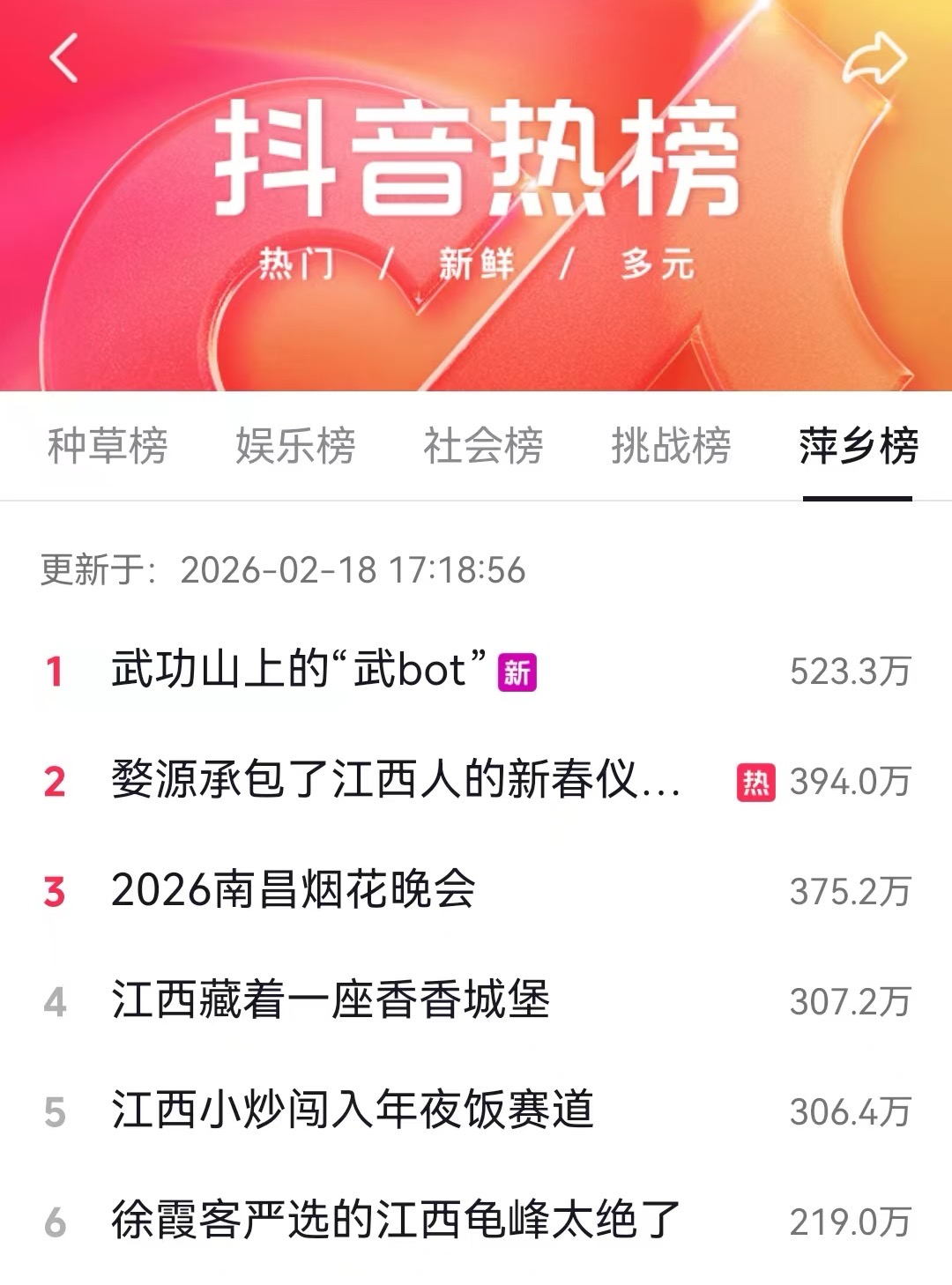Open the 社会榜 tab
Image resolution: width=952 pixels, height=1285 pixels.
(483, 446)
